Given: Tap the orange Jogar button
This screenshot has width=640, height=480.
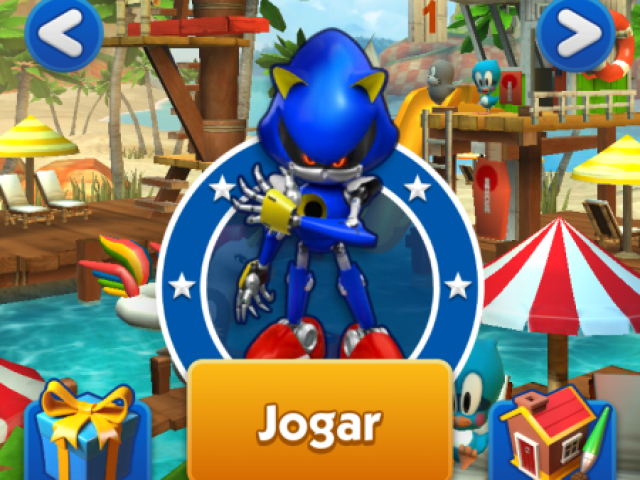Looking at the screenshot, I should coord(319,421).
